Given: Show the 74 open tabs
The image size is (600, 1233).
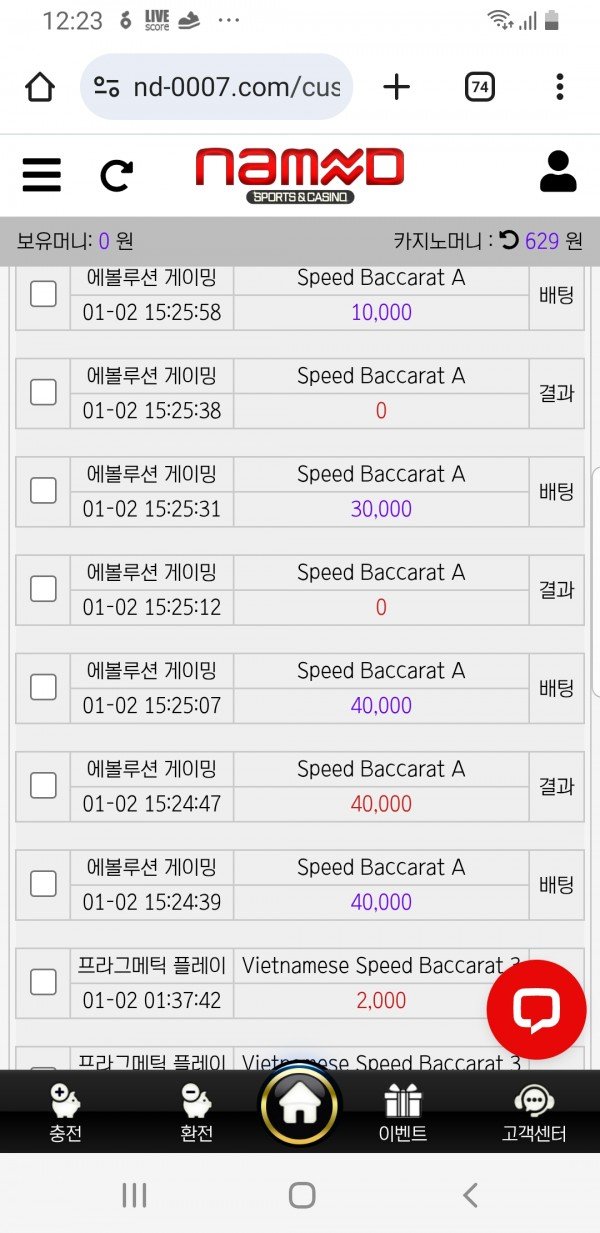Looking at the screenshot, I should click(480, 87).
